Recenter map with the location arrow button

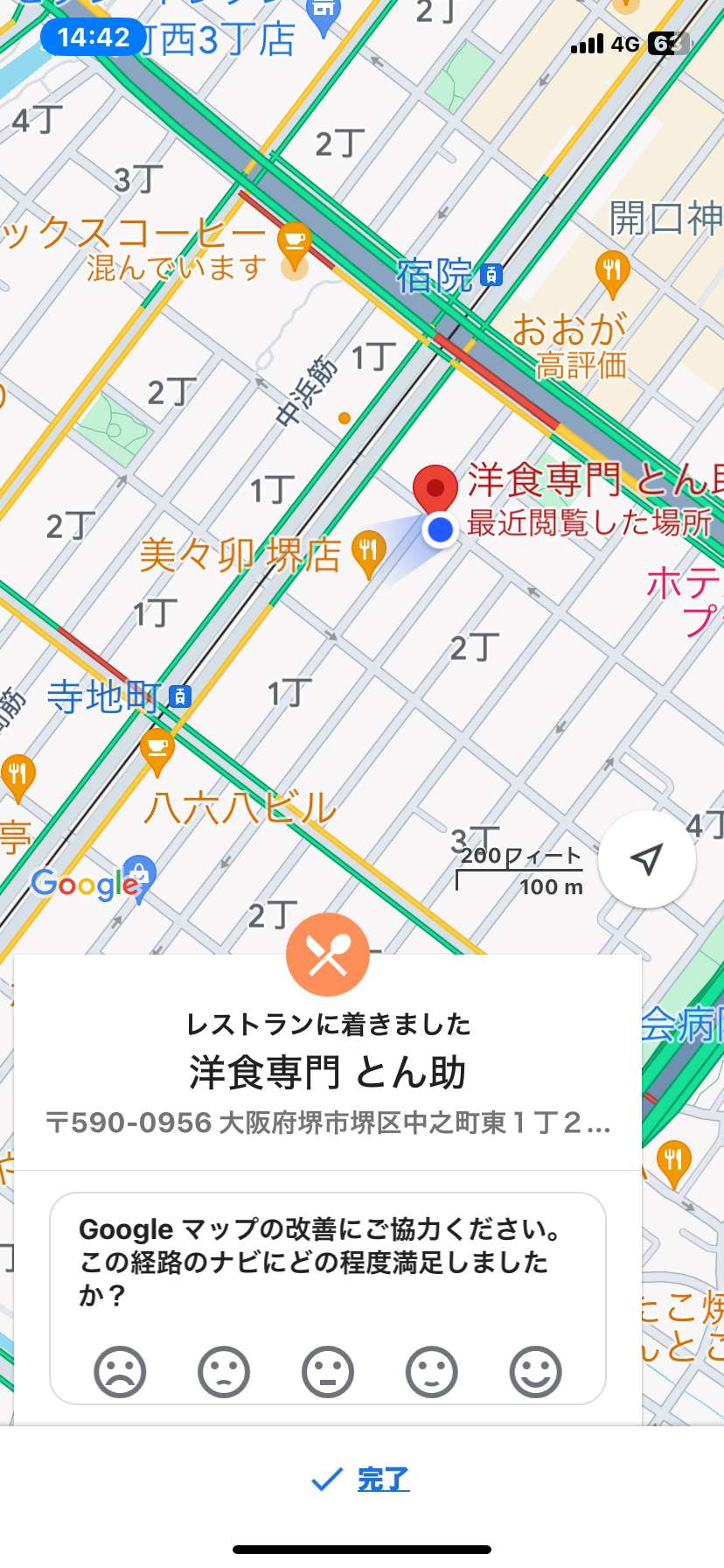[647, 859]
